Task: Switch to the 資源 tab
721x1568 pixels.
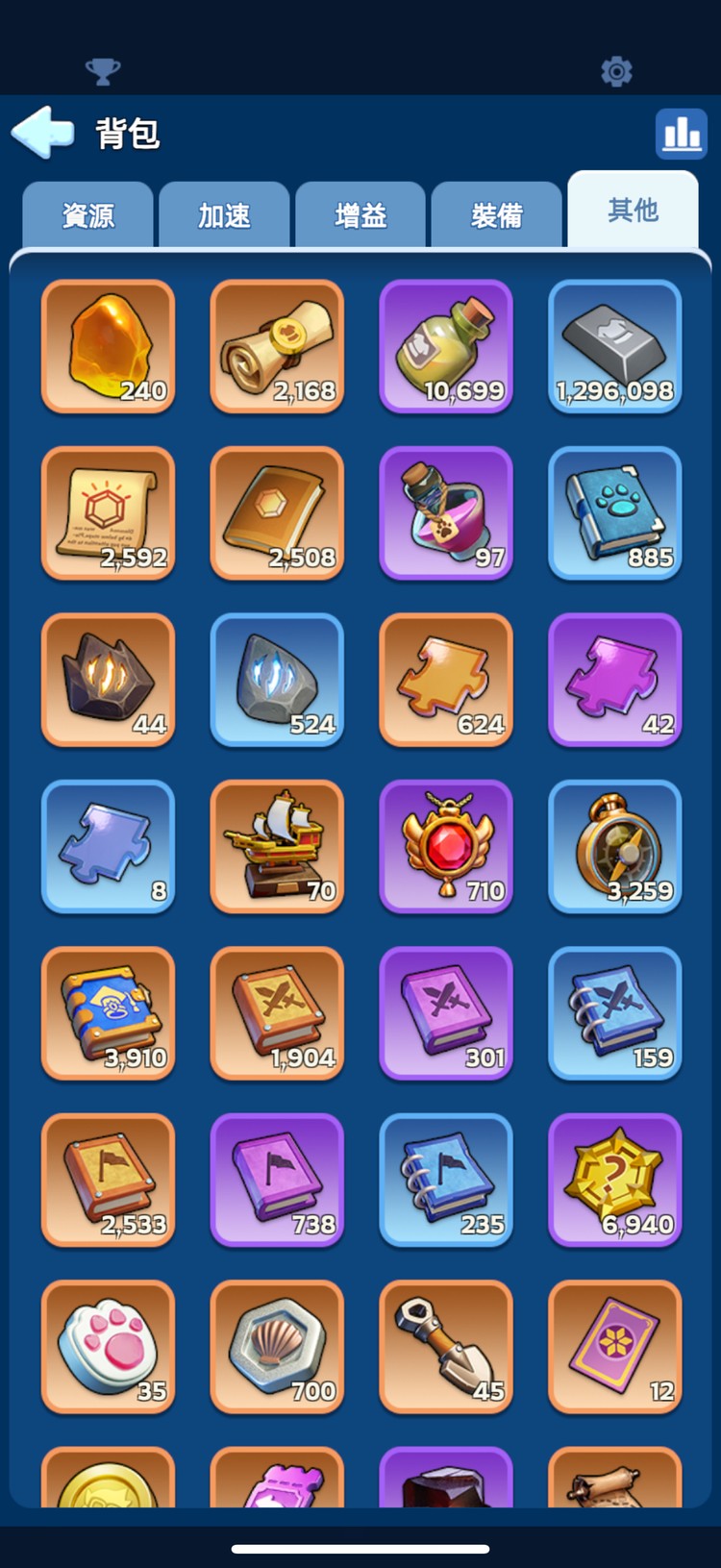Action: (x=88, y=215)
